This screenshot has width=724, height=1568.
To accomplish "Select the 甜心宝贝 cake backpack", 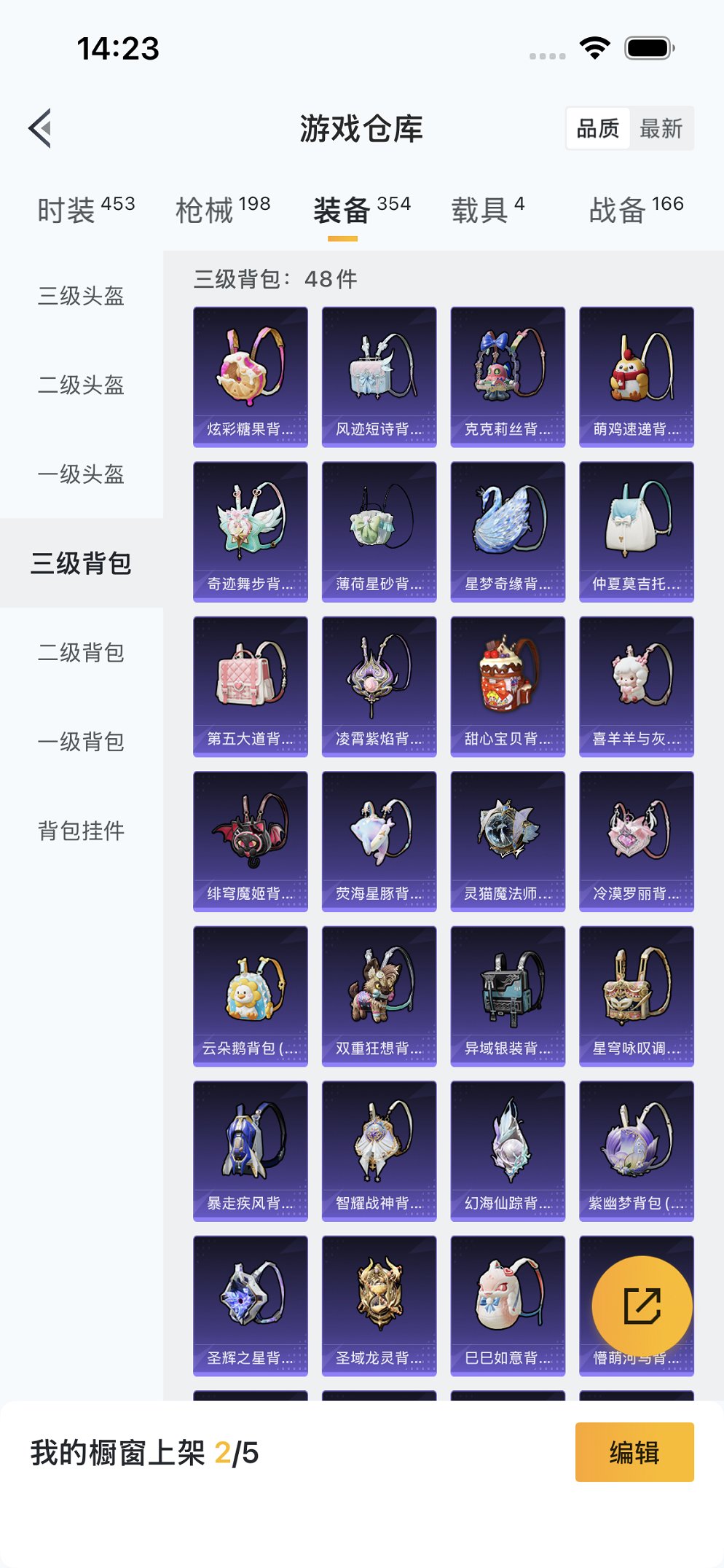I will 507,685.
